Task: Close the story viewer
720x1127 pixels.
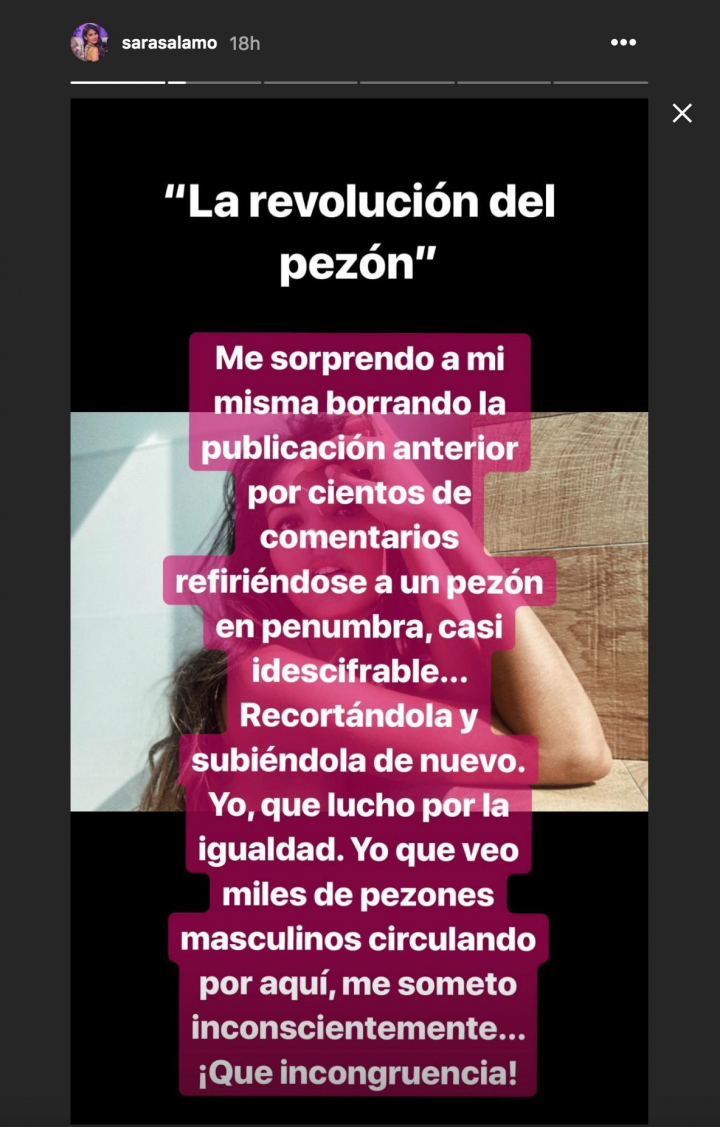Action: click(x=682, y=113)
